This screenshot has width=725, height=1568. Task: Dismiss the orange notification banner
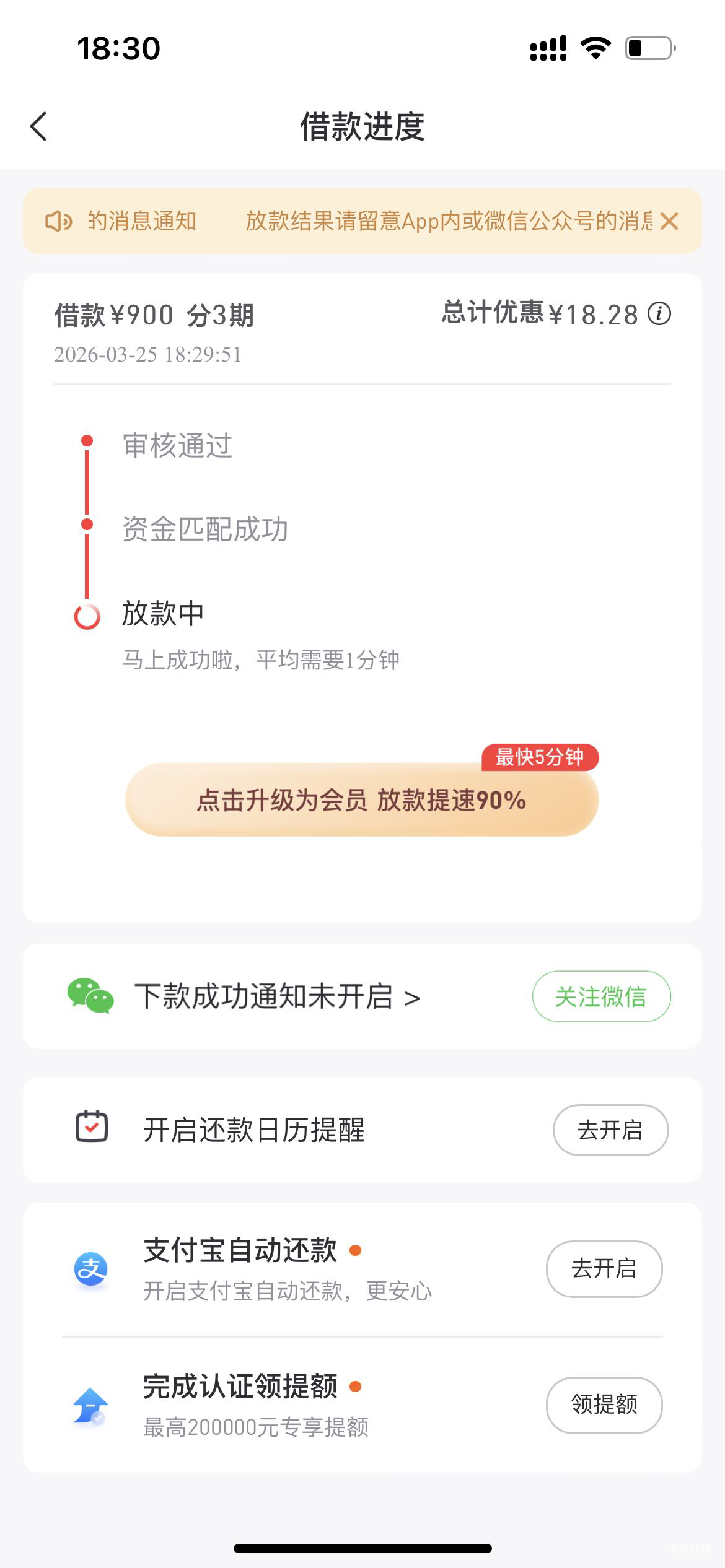coord(669,221)
